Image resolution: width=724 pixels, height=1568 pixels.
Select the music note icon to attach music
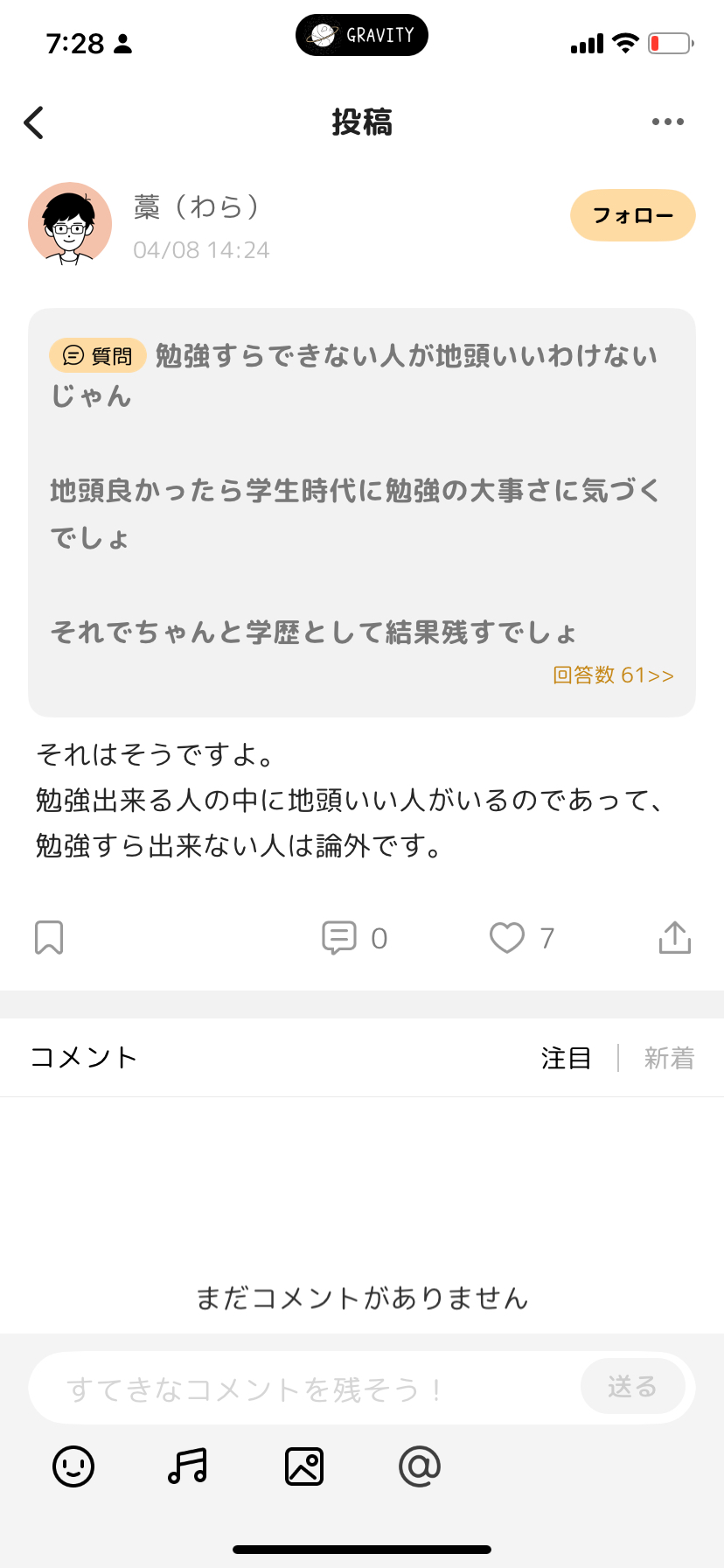pos(188,1466)
